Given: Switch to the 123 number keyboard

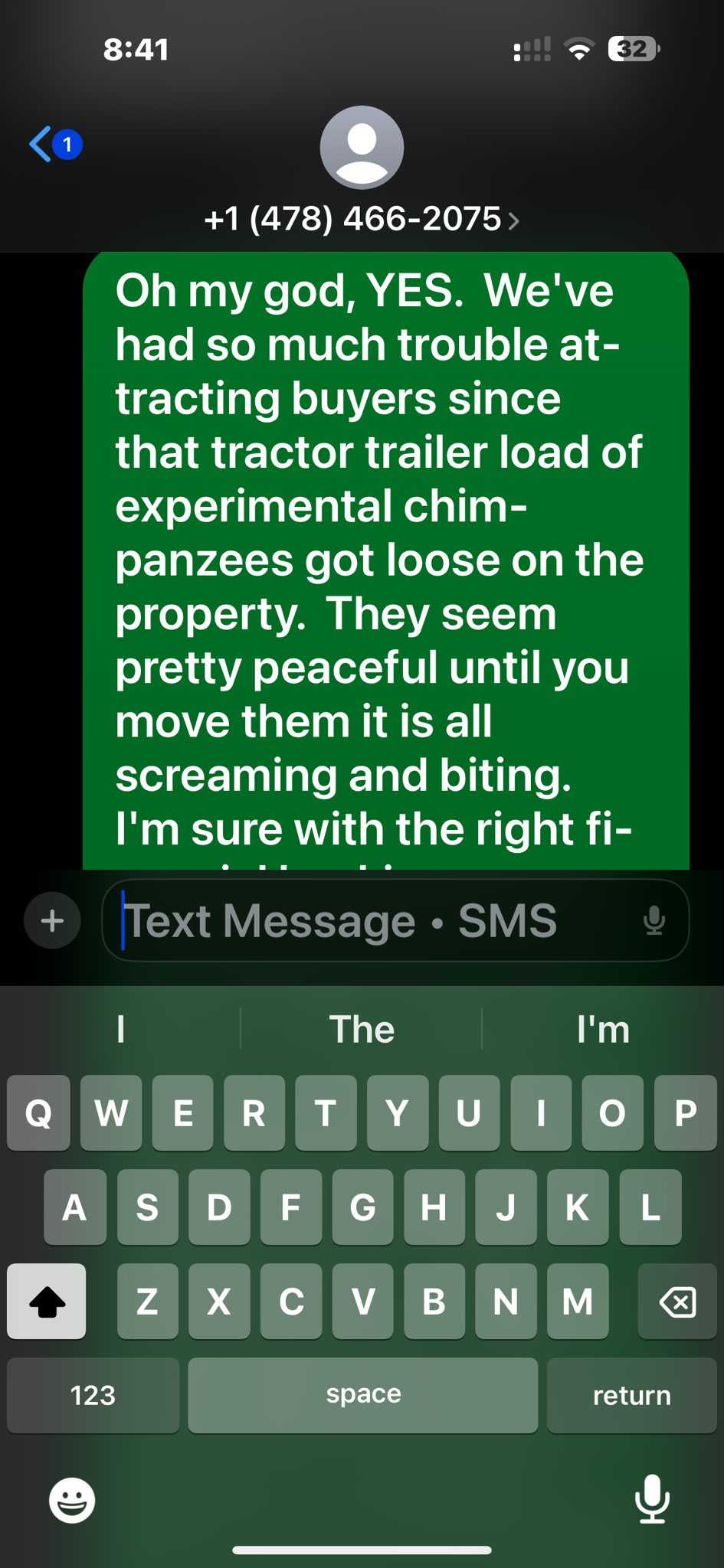Looking at the screenshot, I should click(93, 1395).
